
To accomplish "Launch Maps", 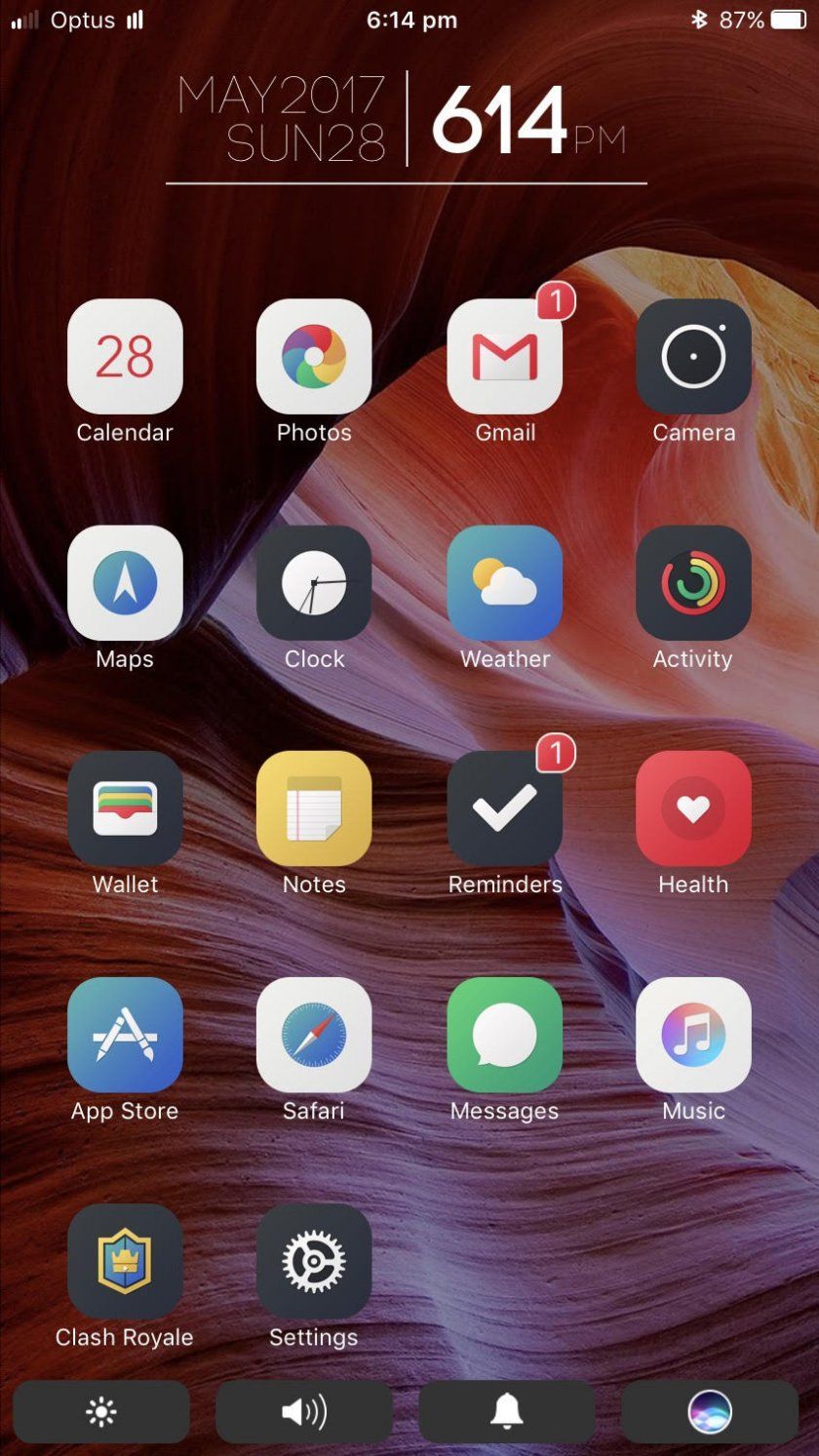I will tap(125, 584).
